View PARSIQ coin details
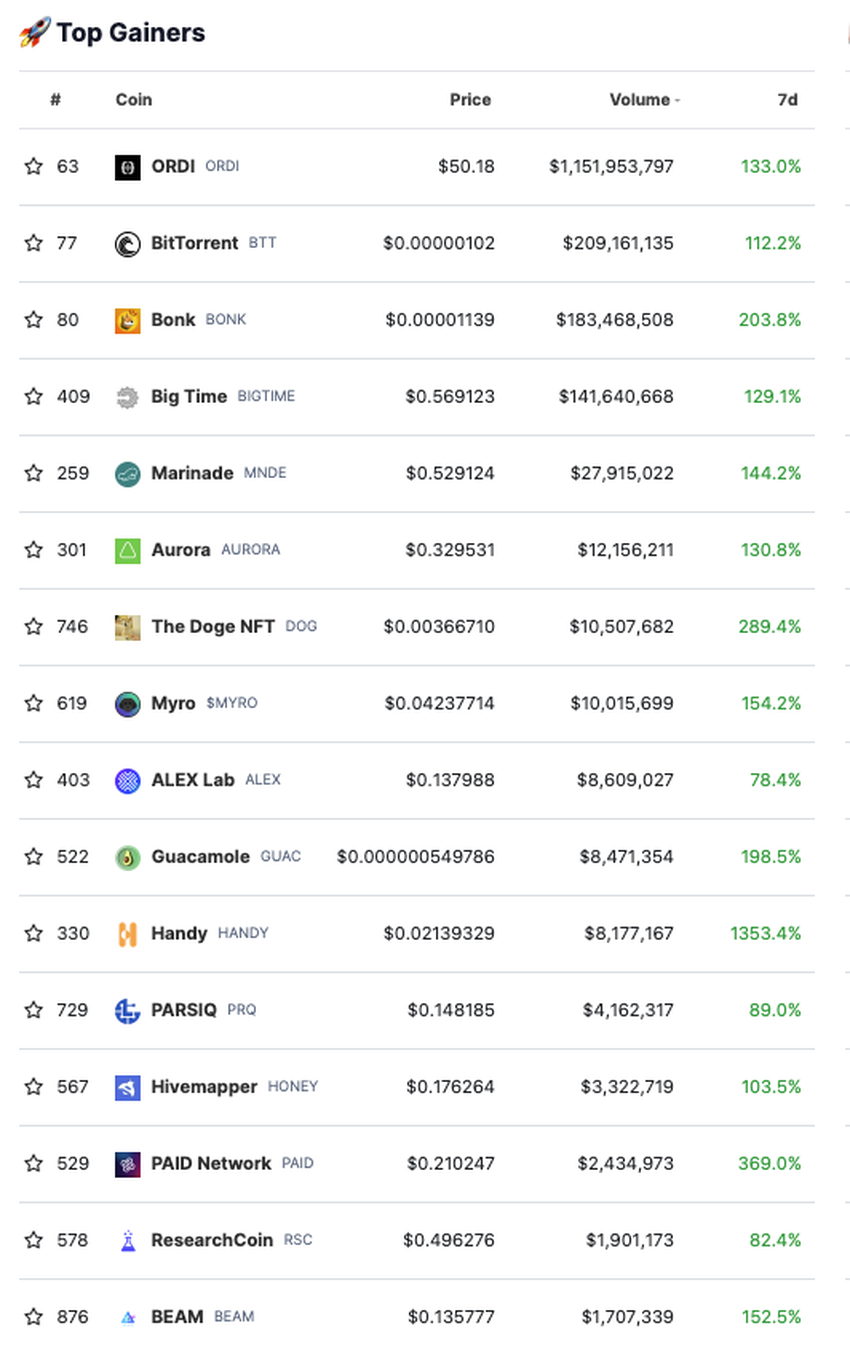 coord(184,1010)
